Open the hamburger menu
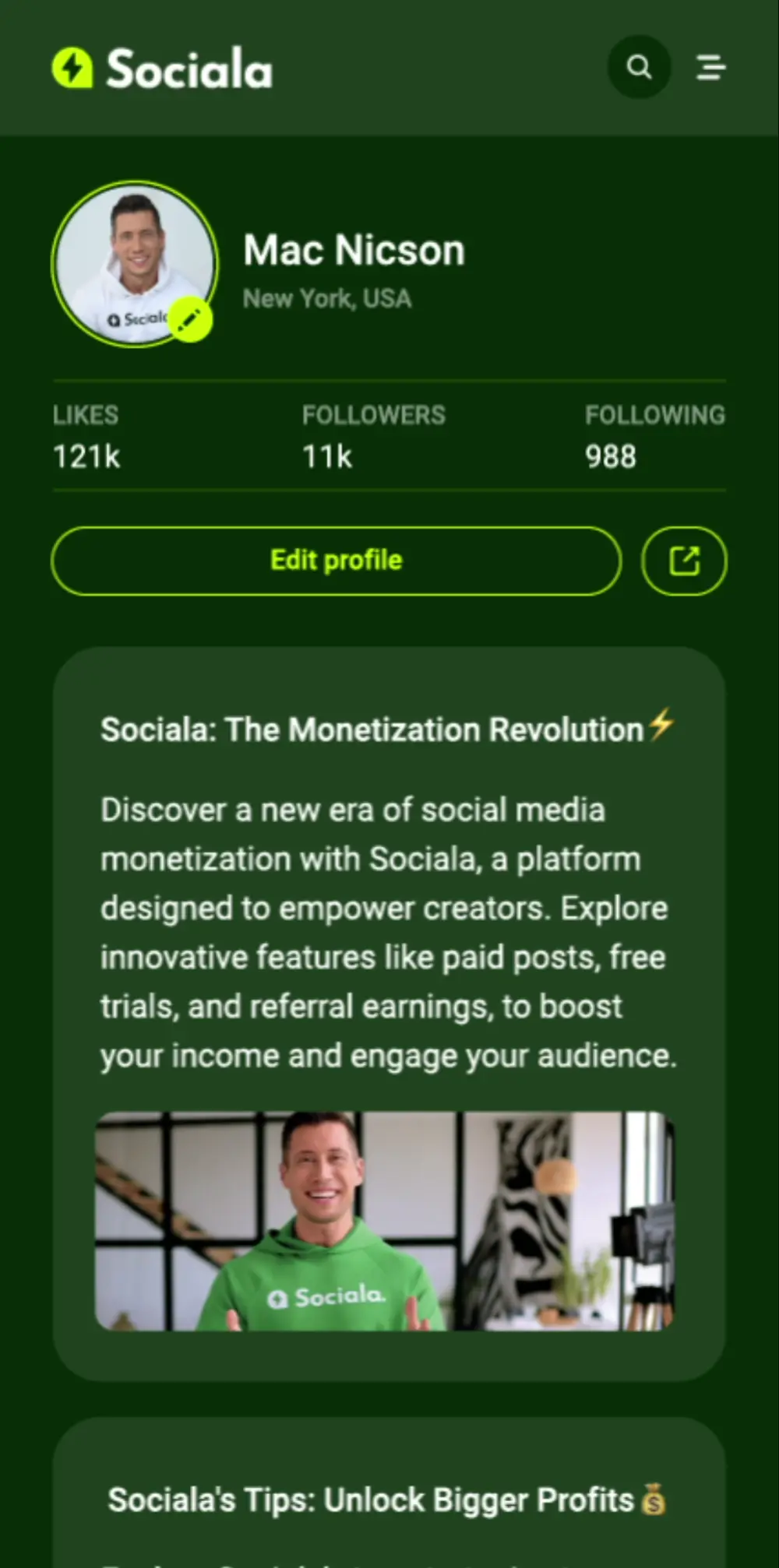The width and height of the screenshot is (779, 1568). pos(710,67)
